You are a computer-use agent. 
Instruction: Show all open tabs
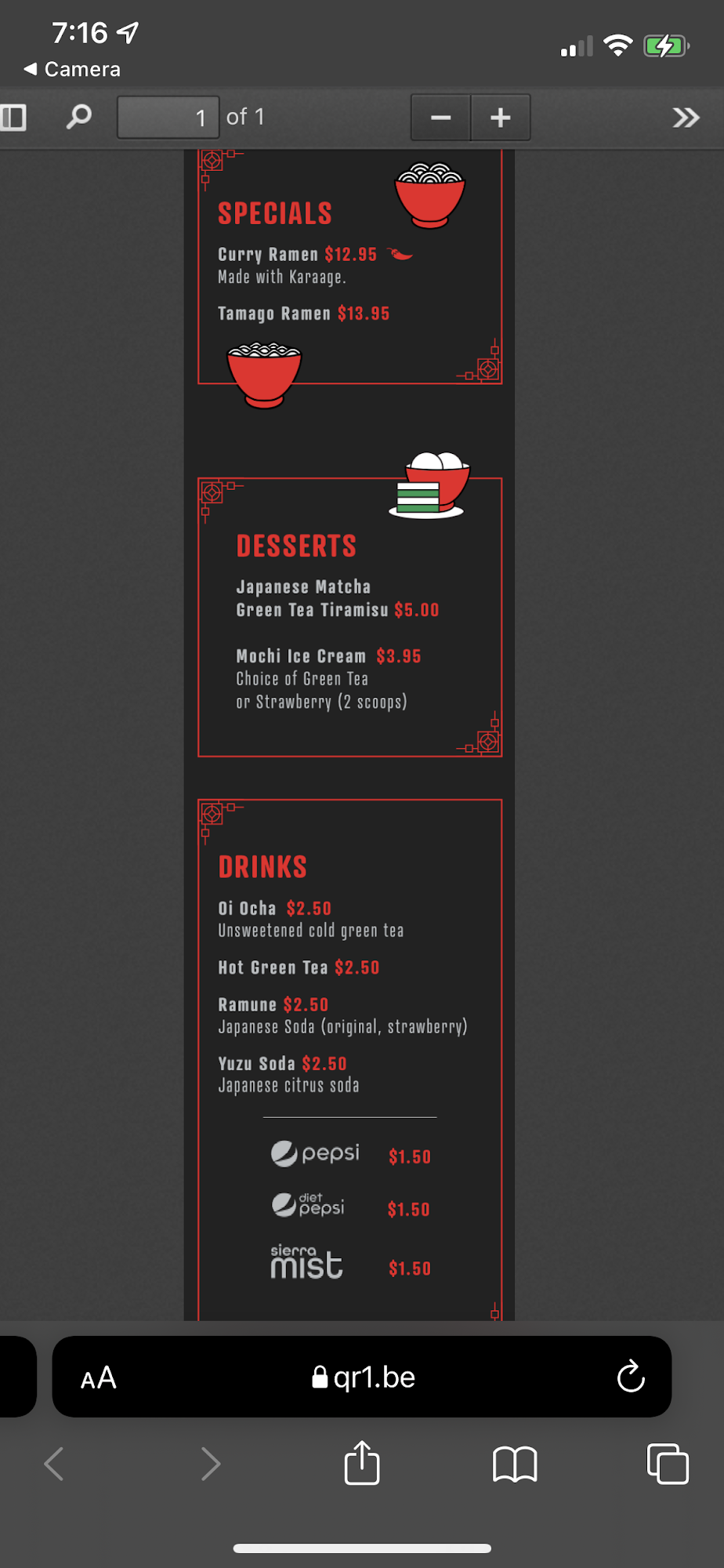[668, 1463]
